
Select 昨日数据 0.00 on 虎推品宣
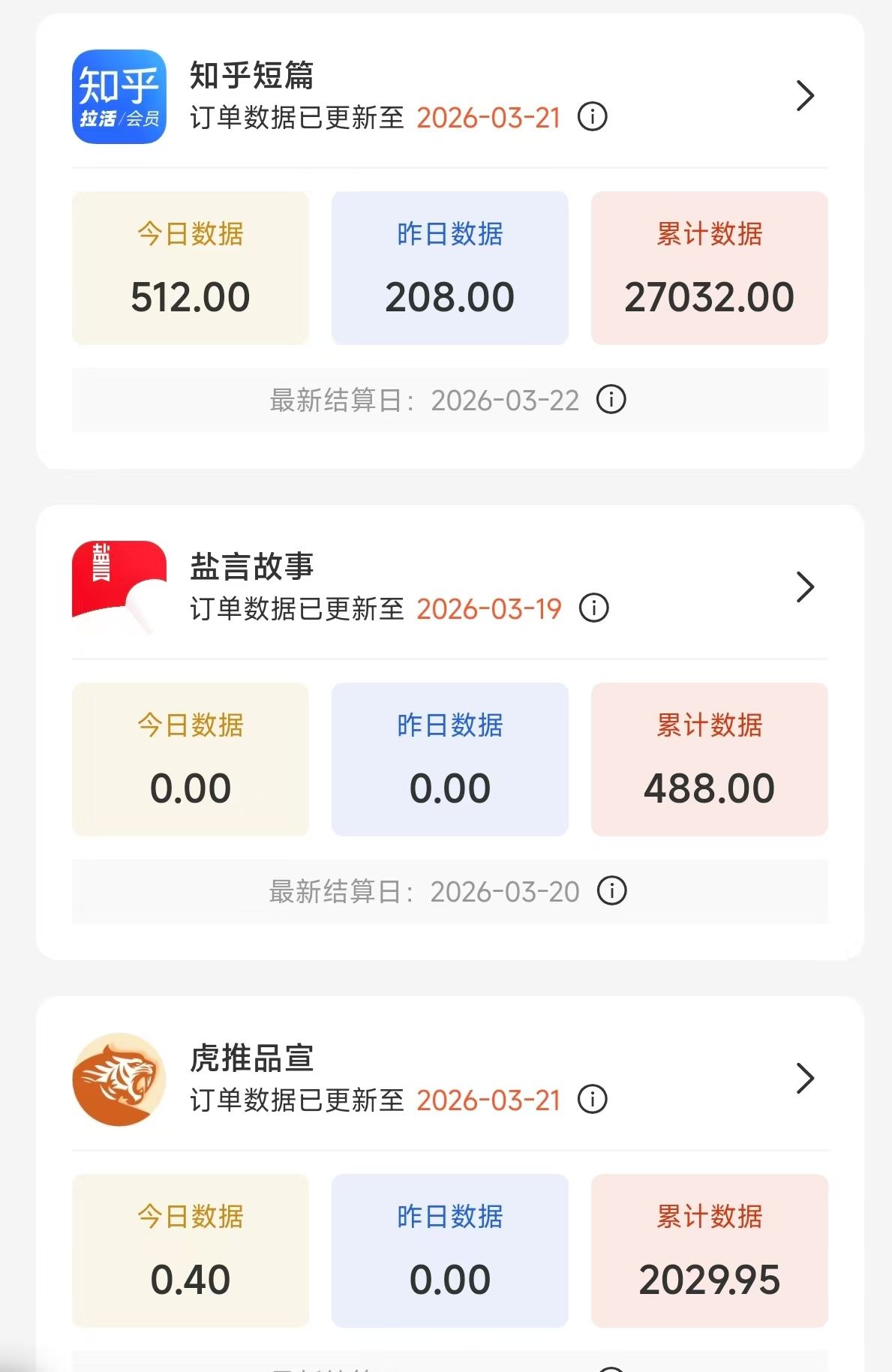pyautogui.click(x=449, y=1249)
